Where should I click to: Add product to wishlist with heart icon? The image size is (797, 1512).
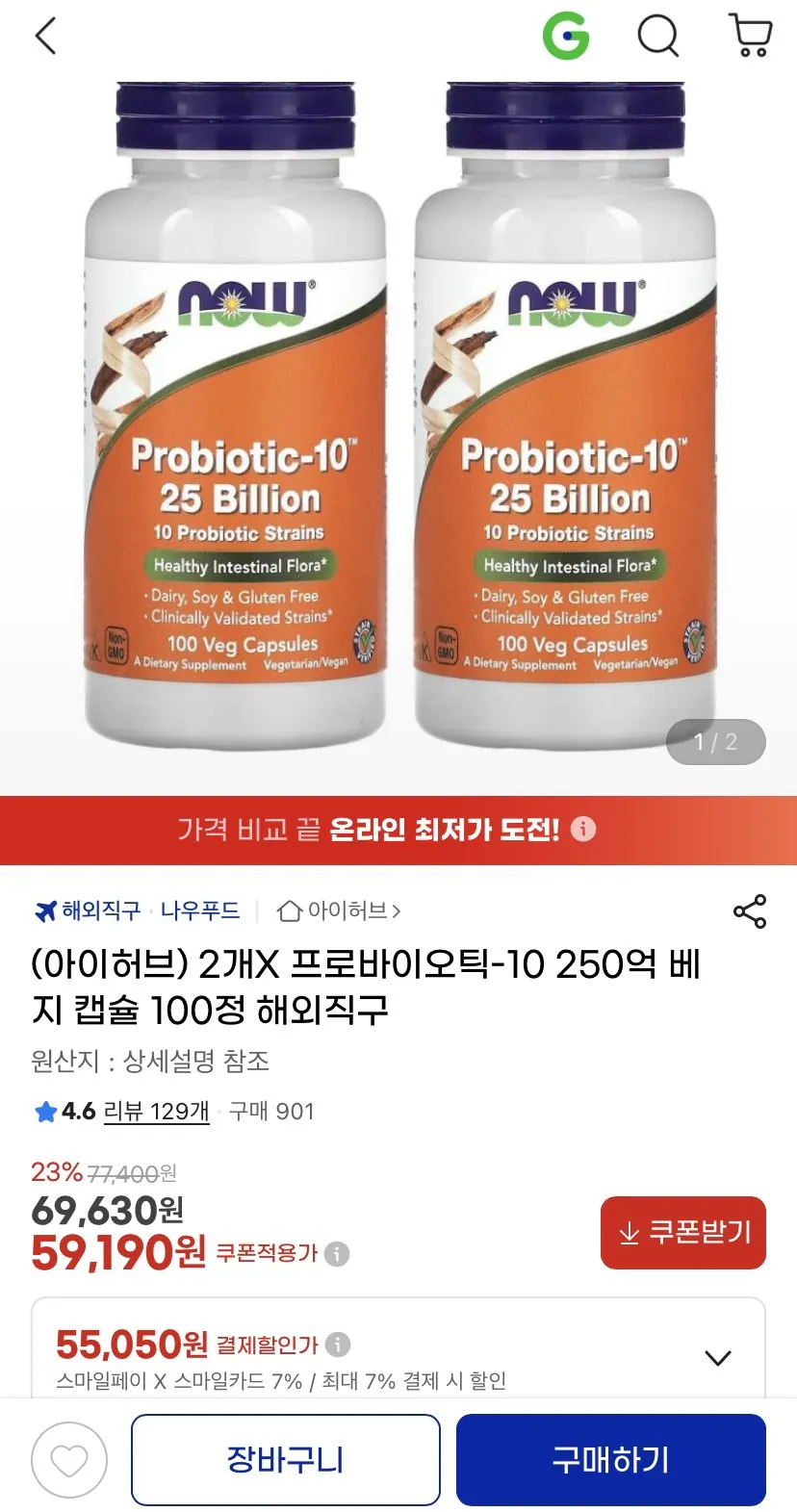coord(67,1460)
